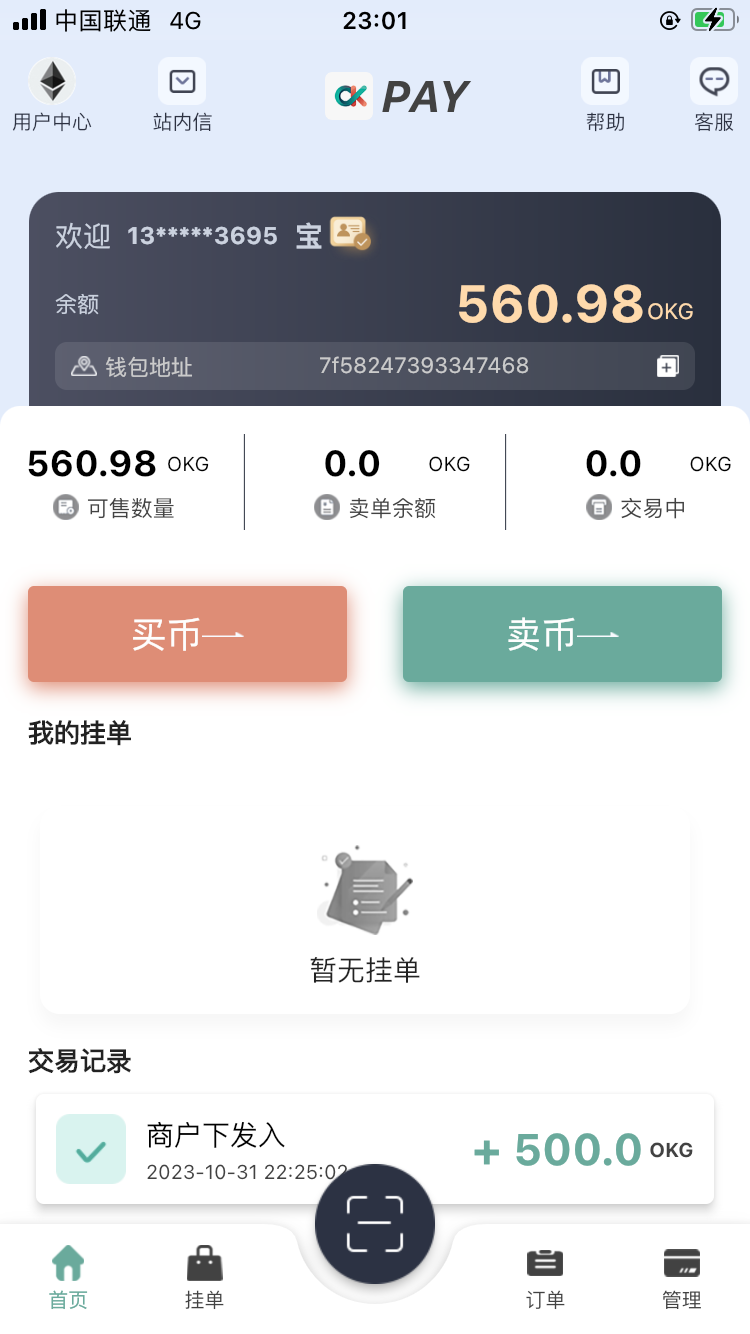Viewport: 750px width, 1334px height.
Task: Open the center scan button
Action: coord(375,1223)
